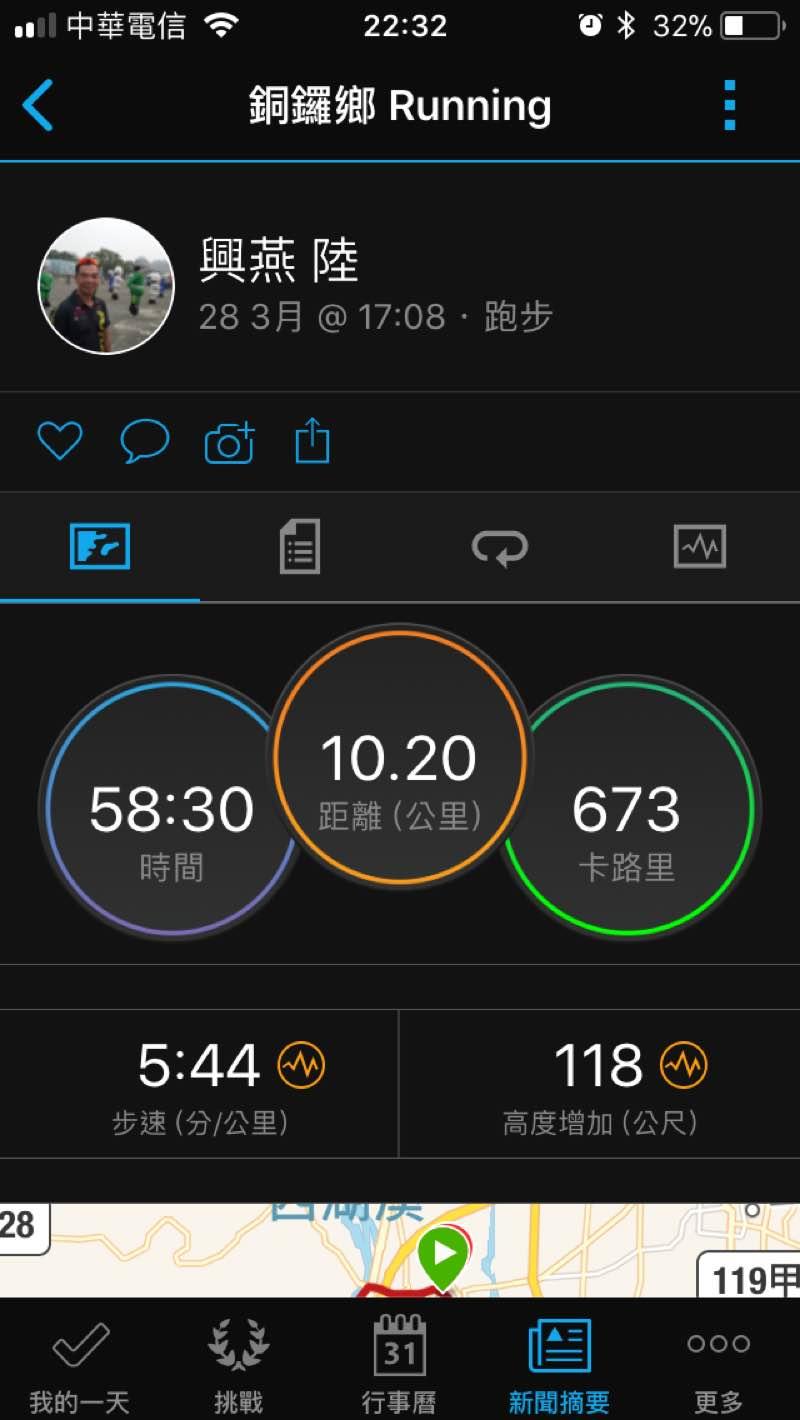Select the 新聞摘要 news feed tab
The height and width of the screenshot is (1420, 800).
559,1362
